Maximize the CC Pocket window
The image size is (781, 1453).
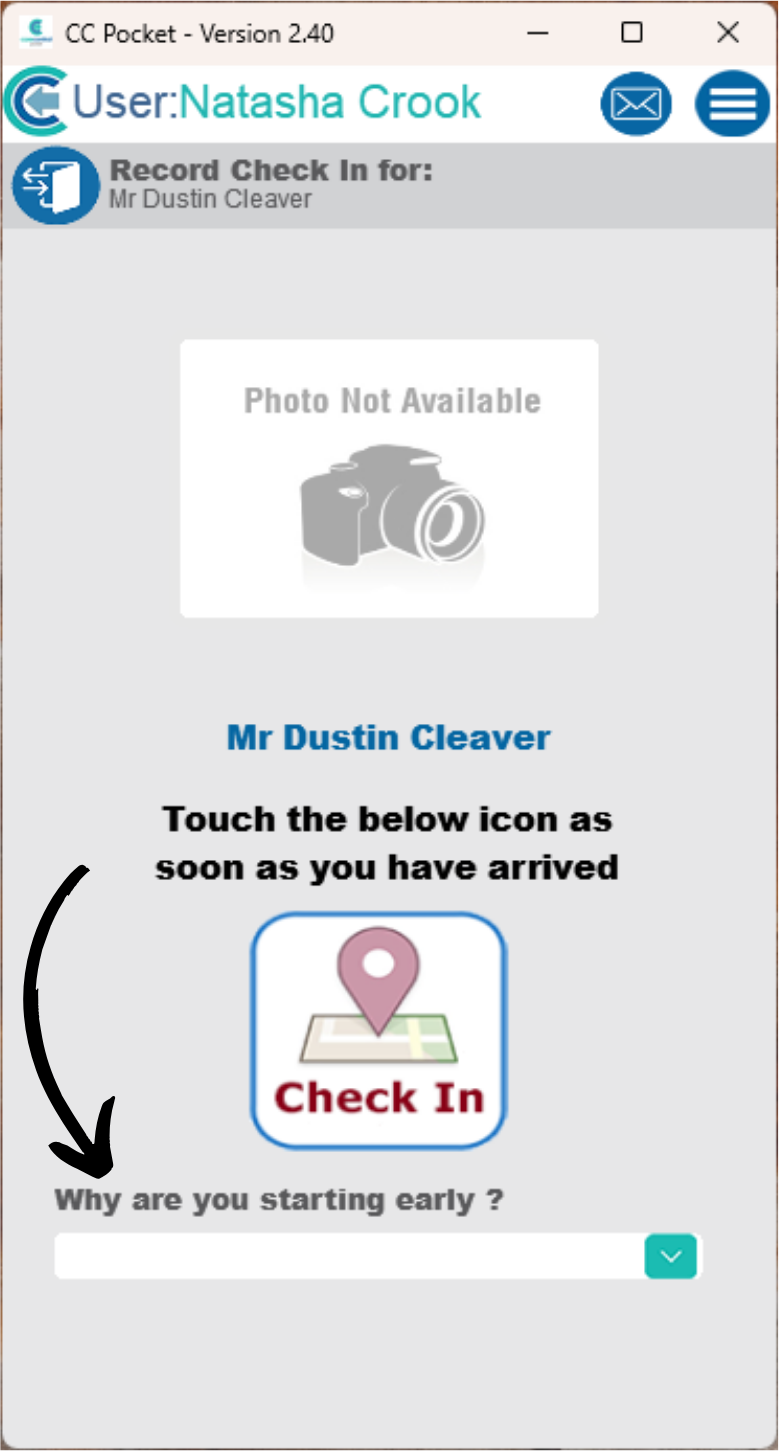pos(632,33)
